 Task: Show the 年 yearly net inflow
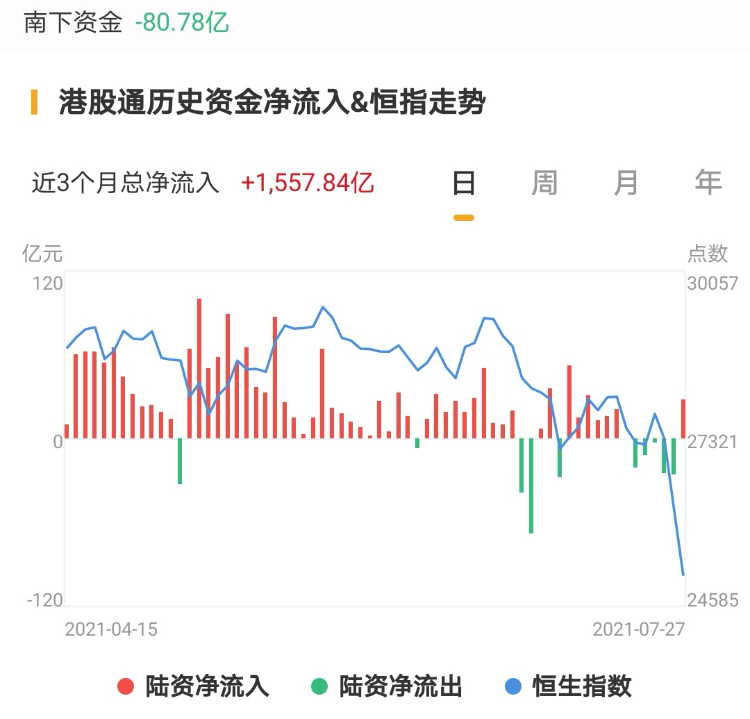708,183
